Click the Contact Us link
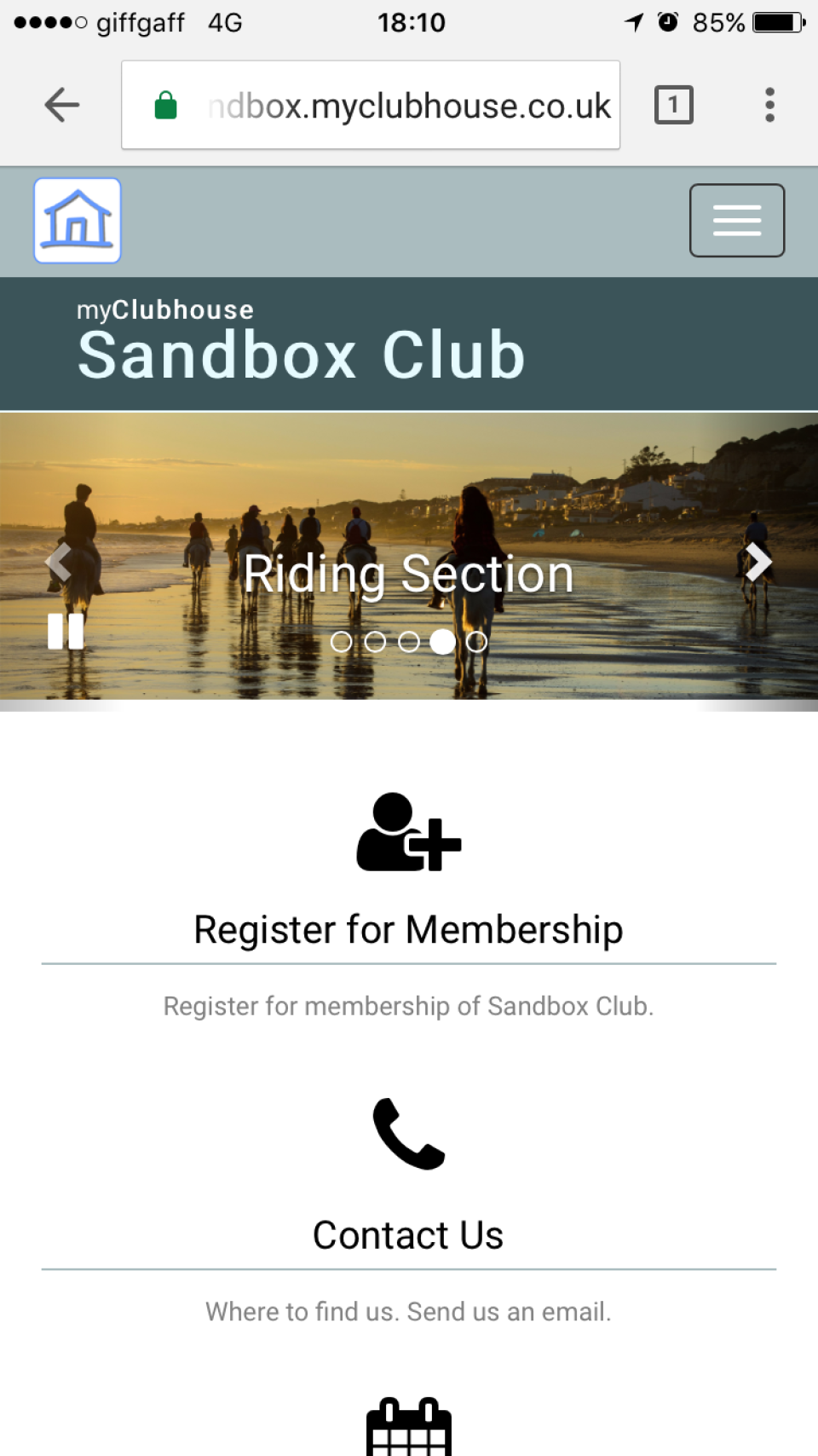The width and height of the screenshot is (818, 1456). pyautogui.click(x=408, y=1234)
